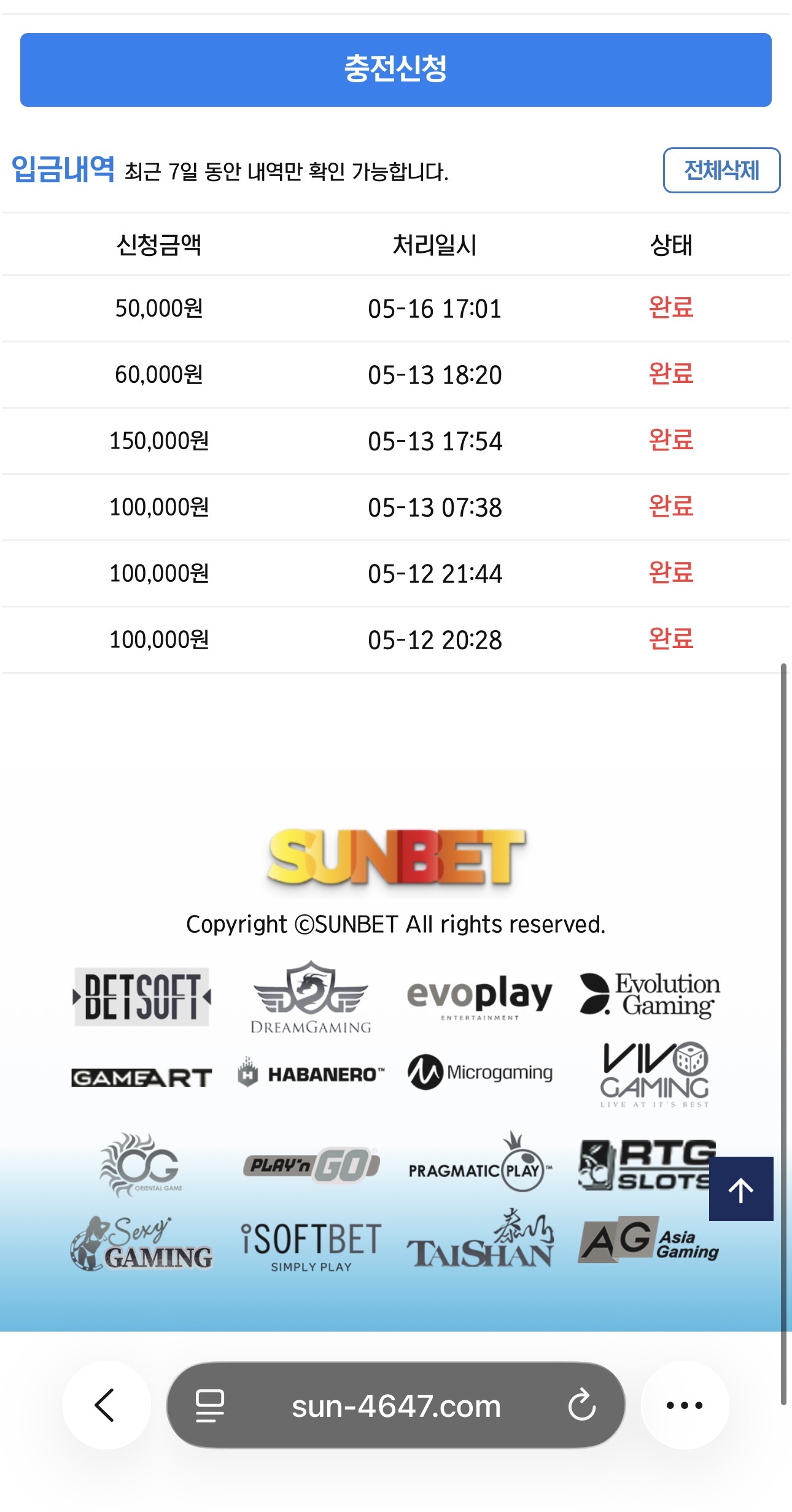Open the tabs icon in address bar

[x=210, y=1405]
